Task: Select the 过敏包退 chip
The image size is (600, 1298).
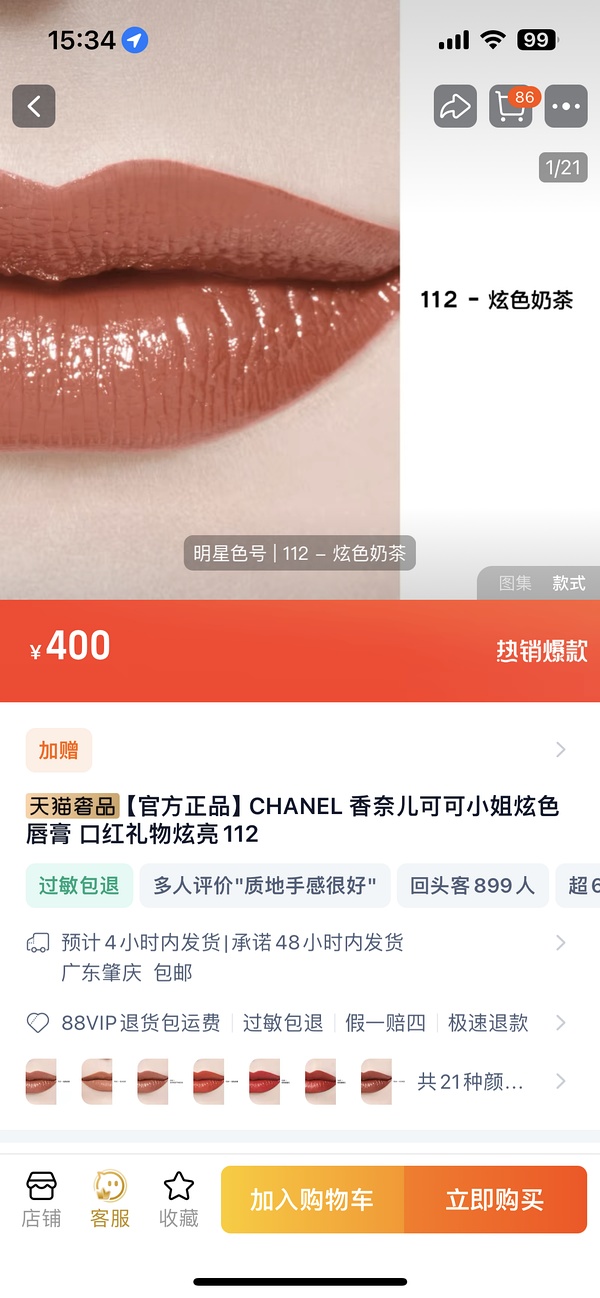Action: pyautogui.click(x=79, y=885)
